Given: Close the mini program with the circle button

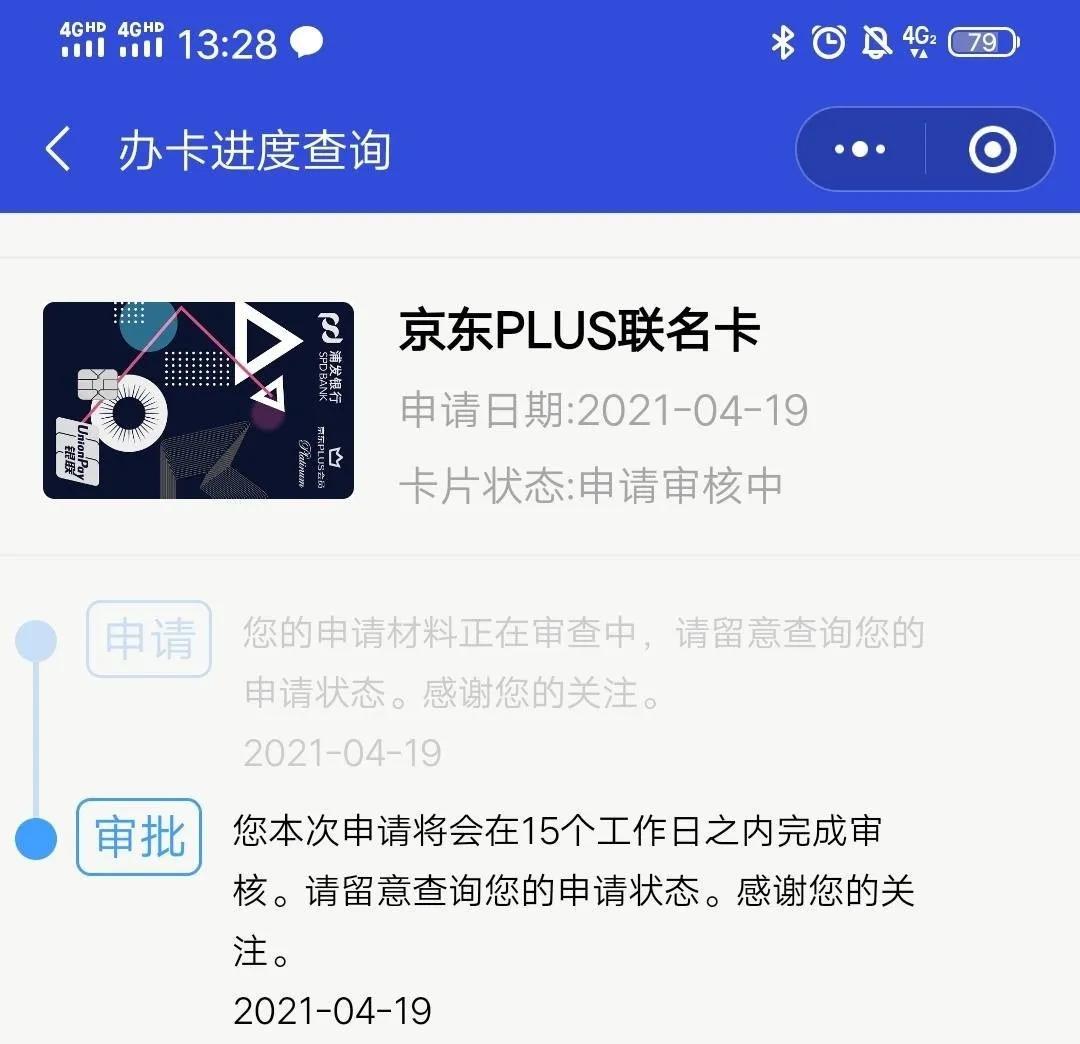Looking at the screenshot, I should pyautogui.click(x=992, y=150).
